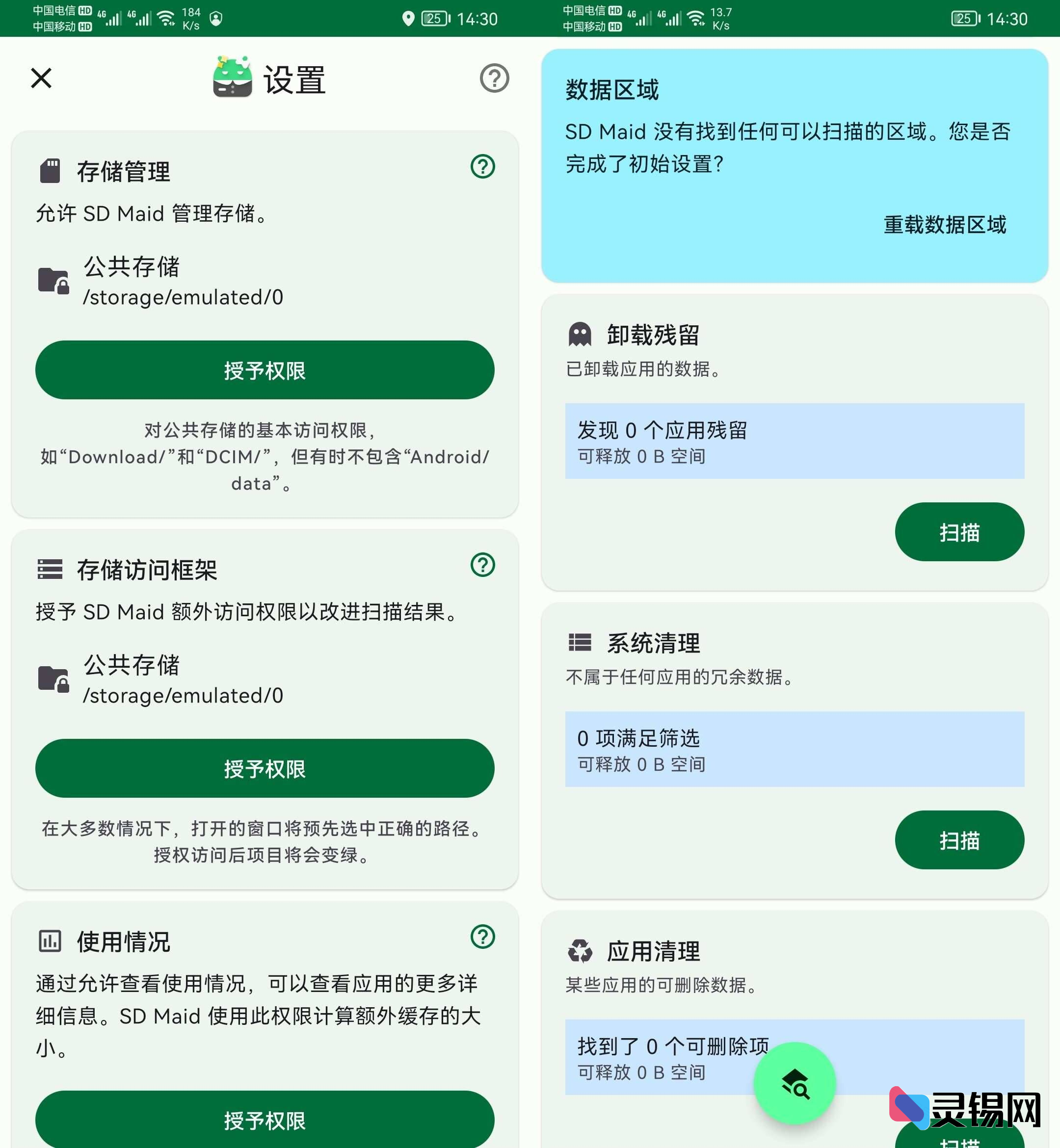Click the recycle icon beside 应用清理

click(x=580, y=951)
